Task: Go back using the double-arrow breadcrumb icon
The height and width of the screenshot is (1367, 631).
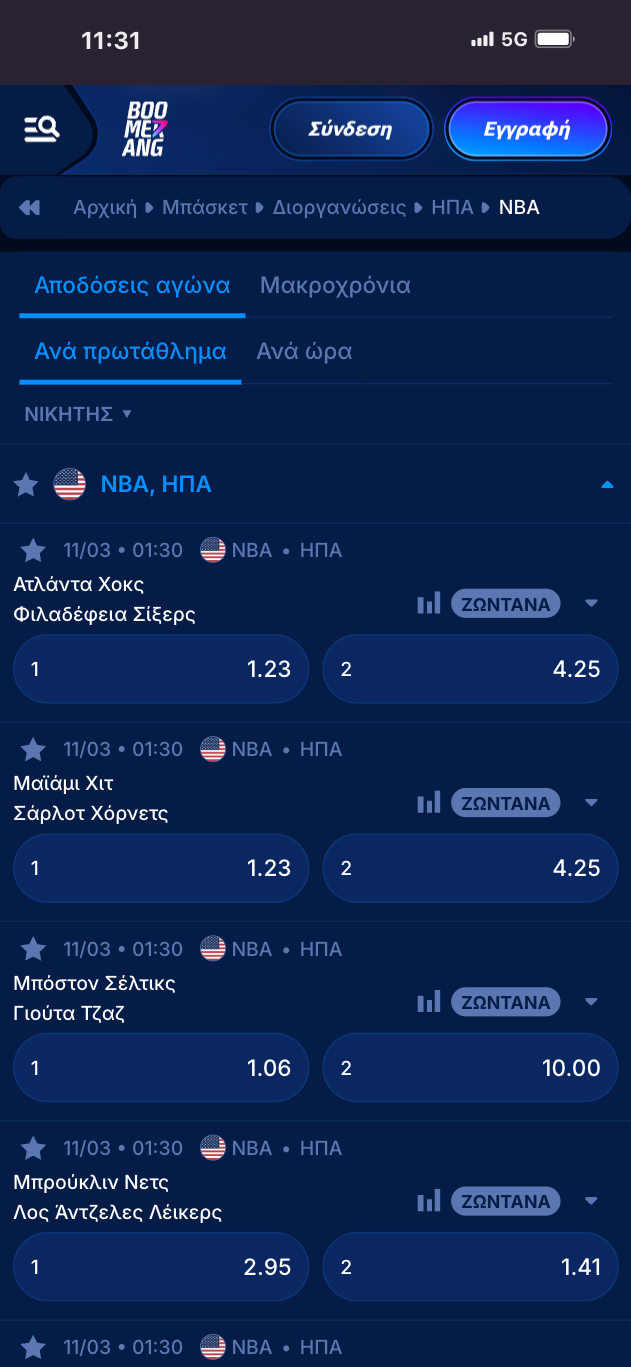Action: click(29, 207)
